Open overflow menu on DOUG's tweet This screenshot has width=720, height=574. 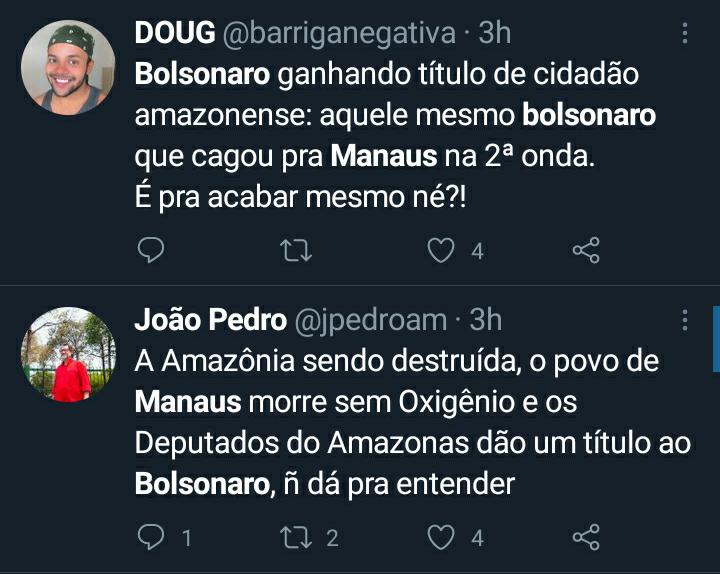(x=685, y=34)
